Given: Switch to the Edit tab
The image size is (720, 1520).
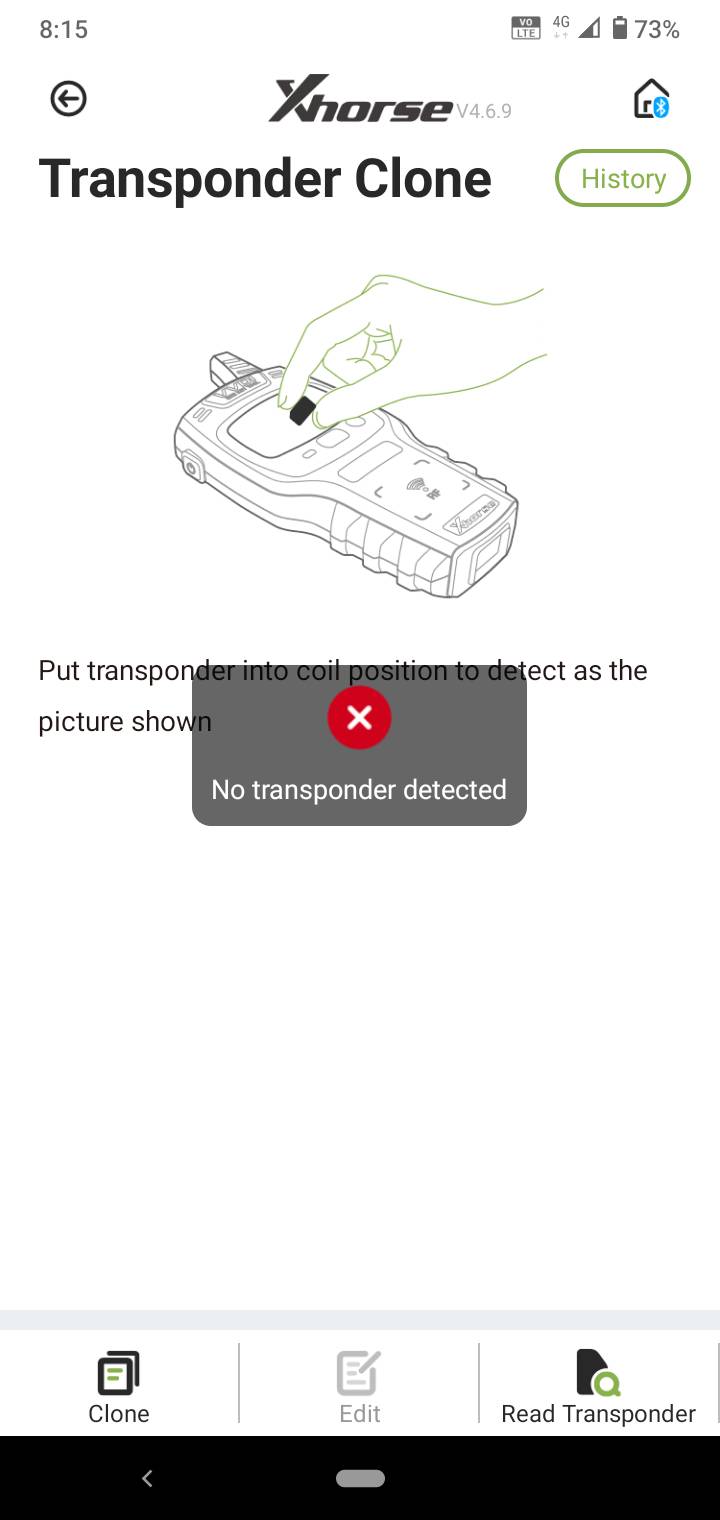Looking at the screenshot, I should point(359,1386).
